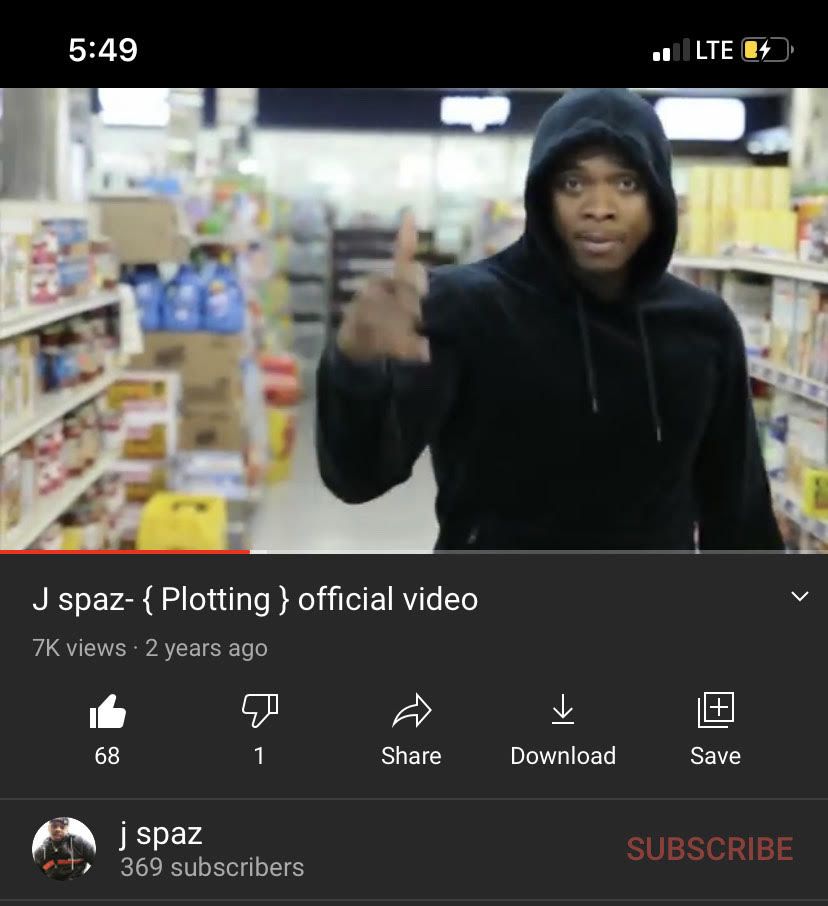Screen dimensions: 828x906
Task: Open the Share options for the video
Action: [411, 712]
